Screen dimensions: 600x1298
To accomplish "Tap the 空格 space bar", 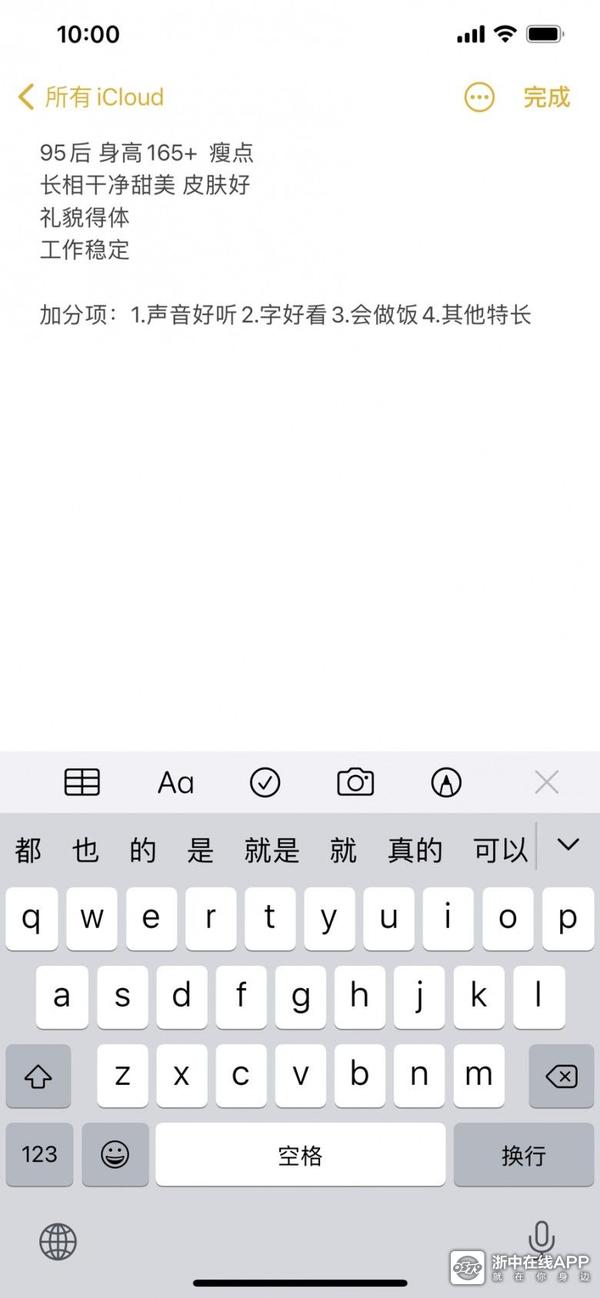I will pyautogui.click(x=300, y=1155).
